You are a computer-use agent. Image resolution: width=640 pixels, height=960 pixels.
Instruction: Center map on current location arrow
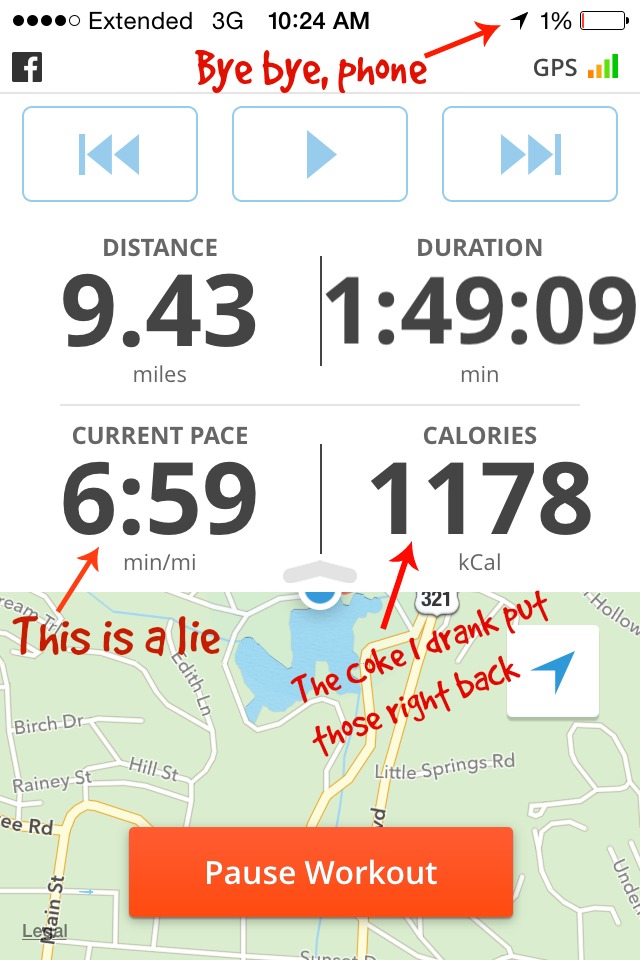[x=553, y=671]
